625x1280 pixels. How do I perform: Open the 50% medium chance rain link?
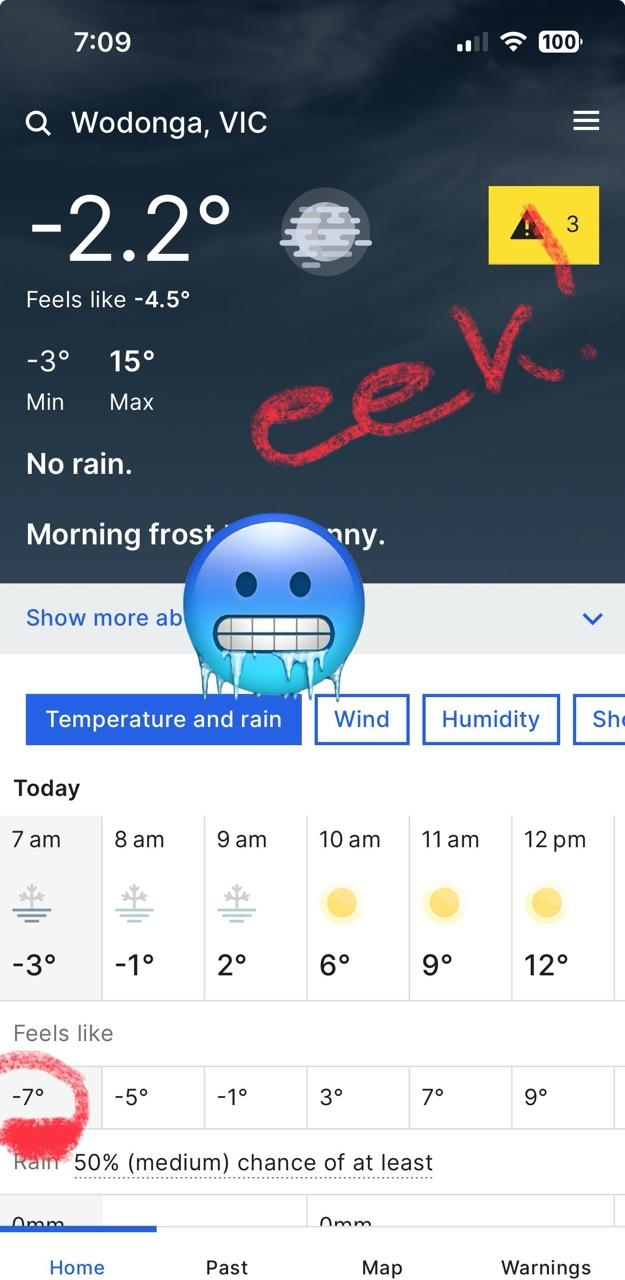pos(253,1163)
